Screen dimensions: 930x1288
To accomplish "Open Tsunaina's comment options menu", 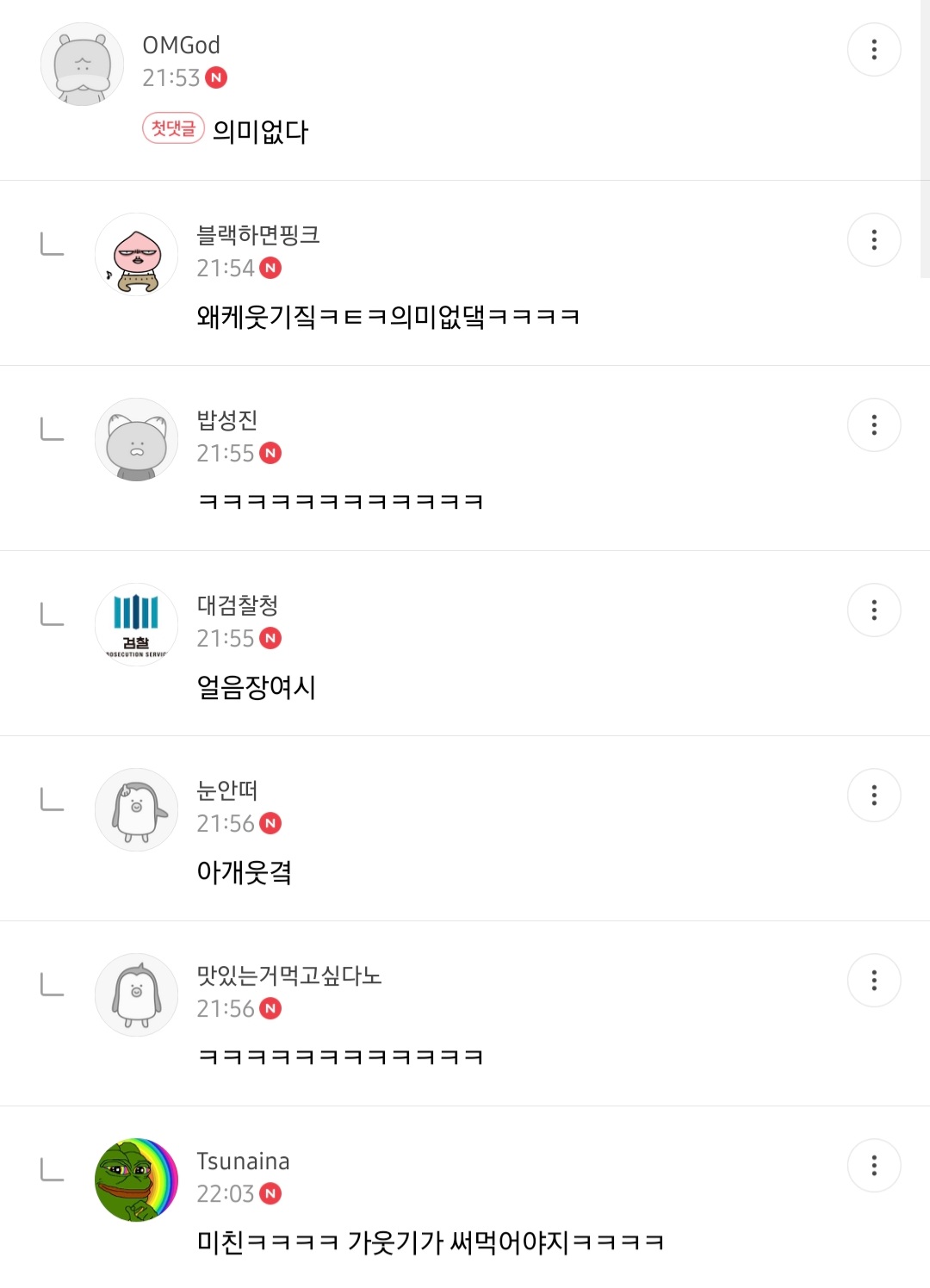I will pyautogui.click(x=875, y=1165).
